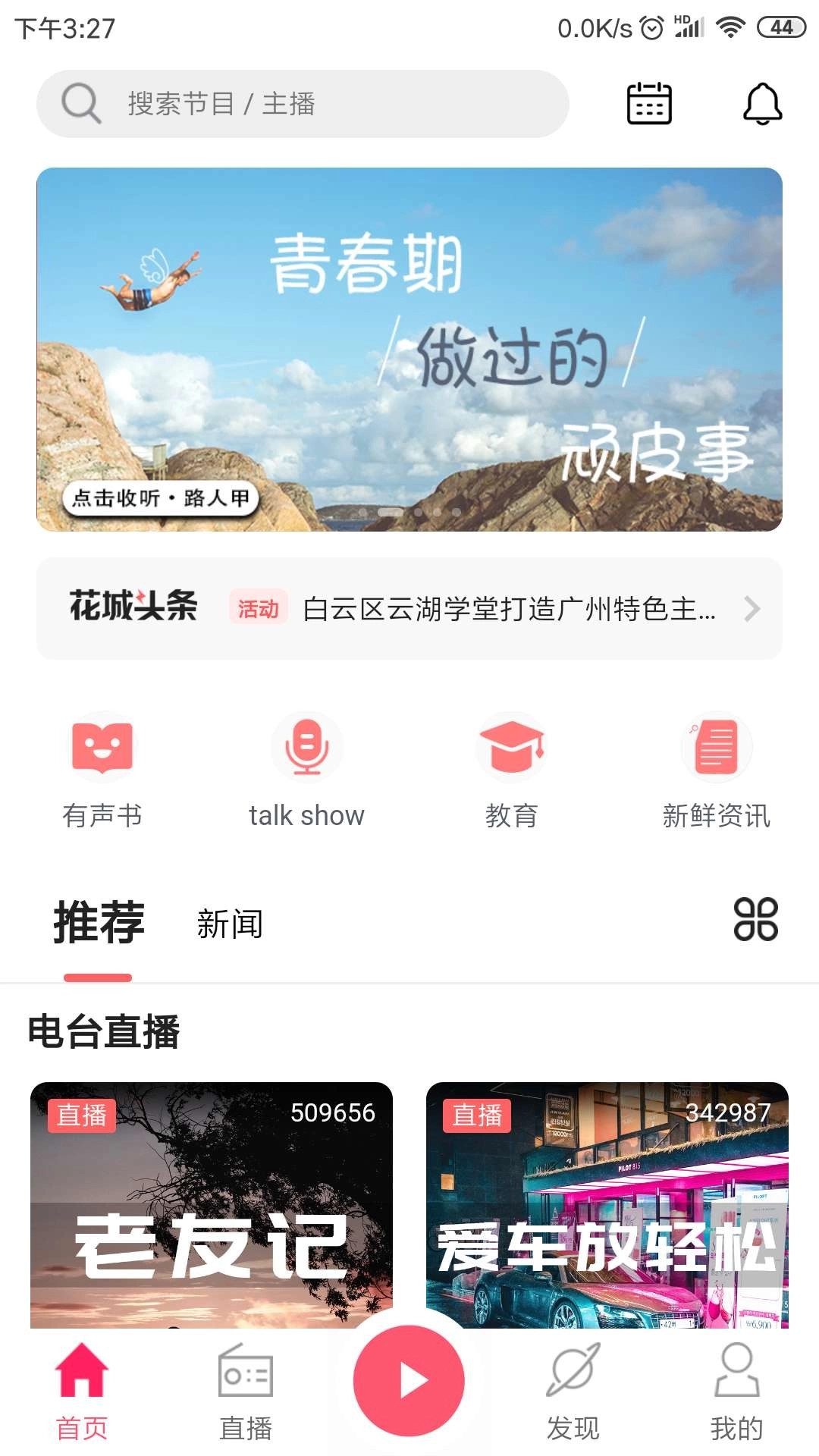Tap the 搜索节目 / 主播 search field

(x=303, y=103)
